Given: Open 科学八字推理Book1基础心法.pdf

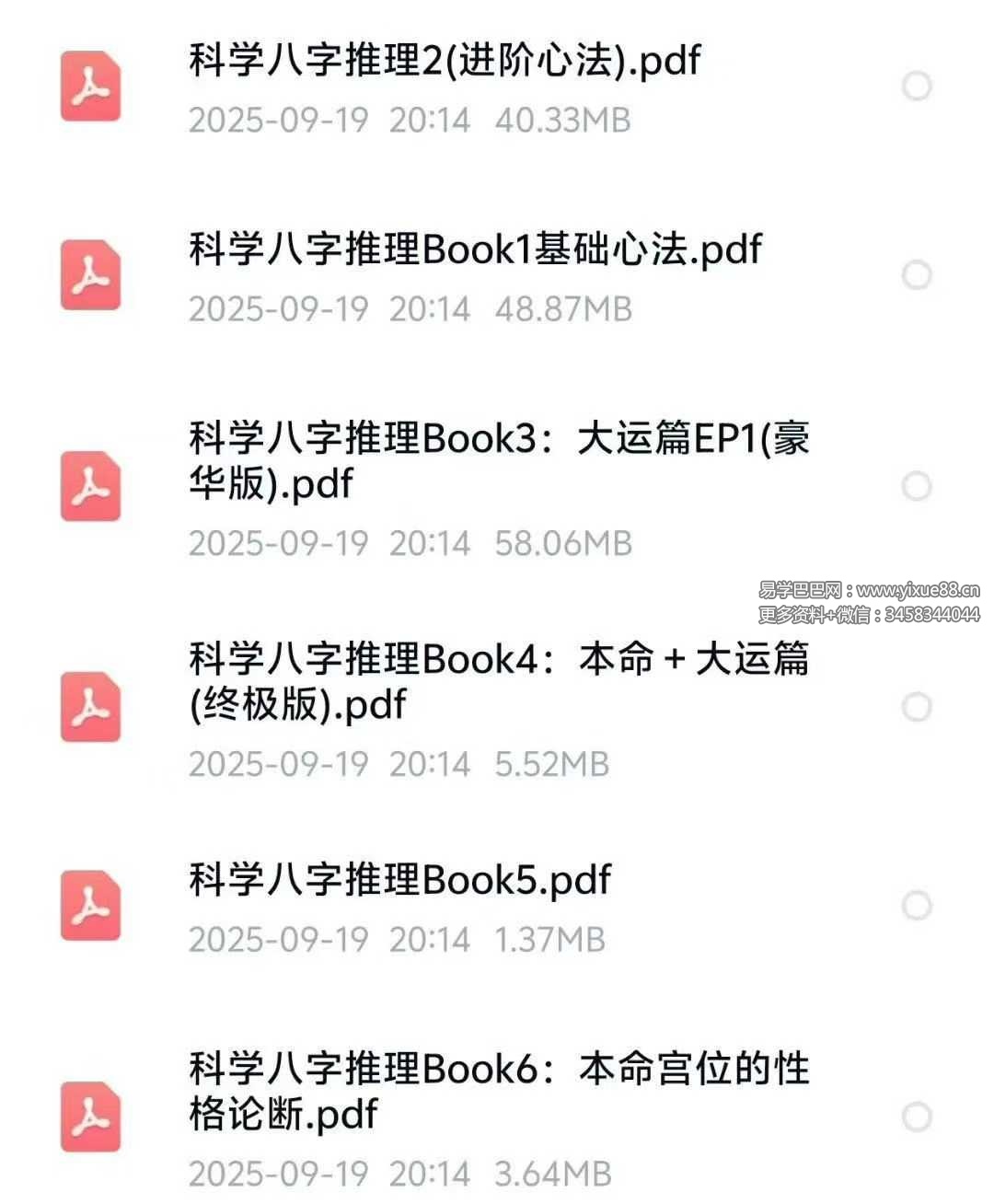Looking at the screenshot, I should click(475, 250).
